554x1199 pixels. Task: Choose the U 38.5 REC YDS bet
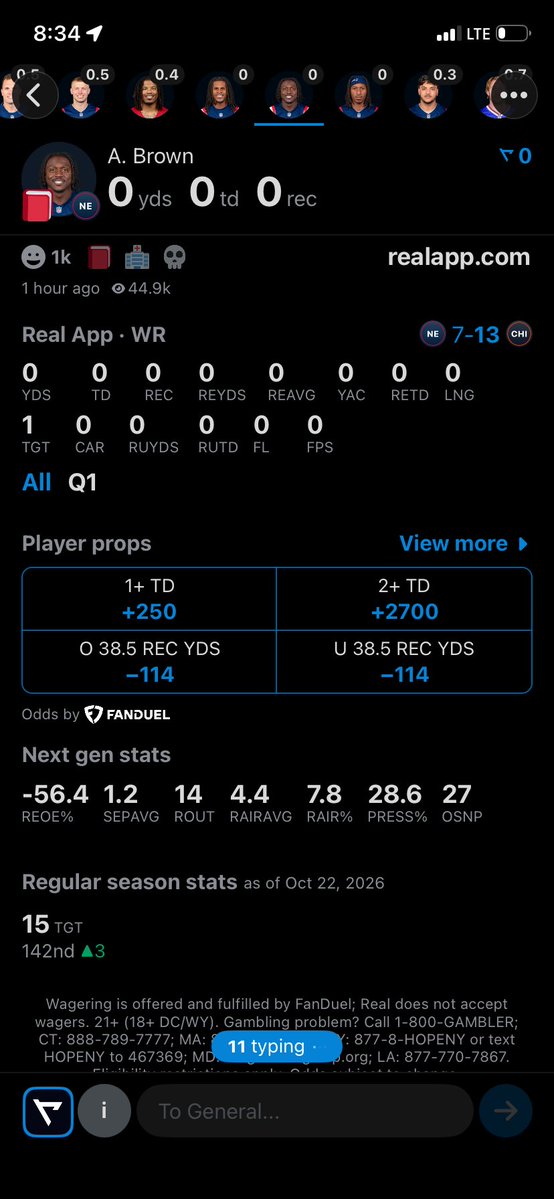click(x=404, y=661)
